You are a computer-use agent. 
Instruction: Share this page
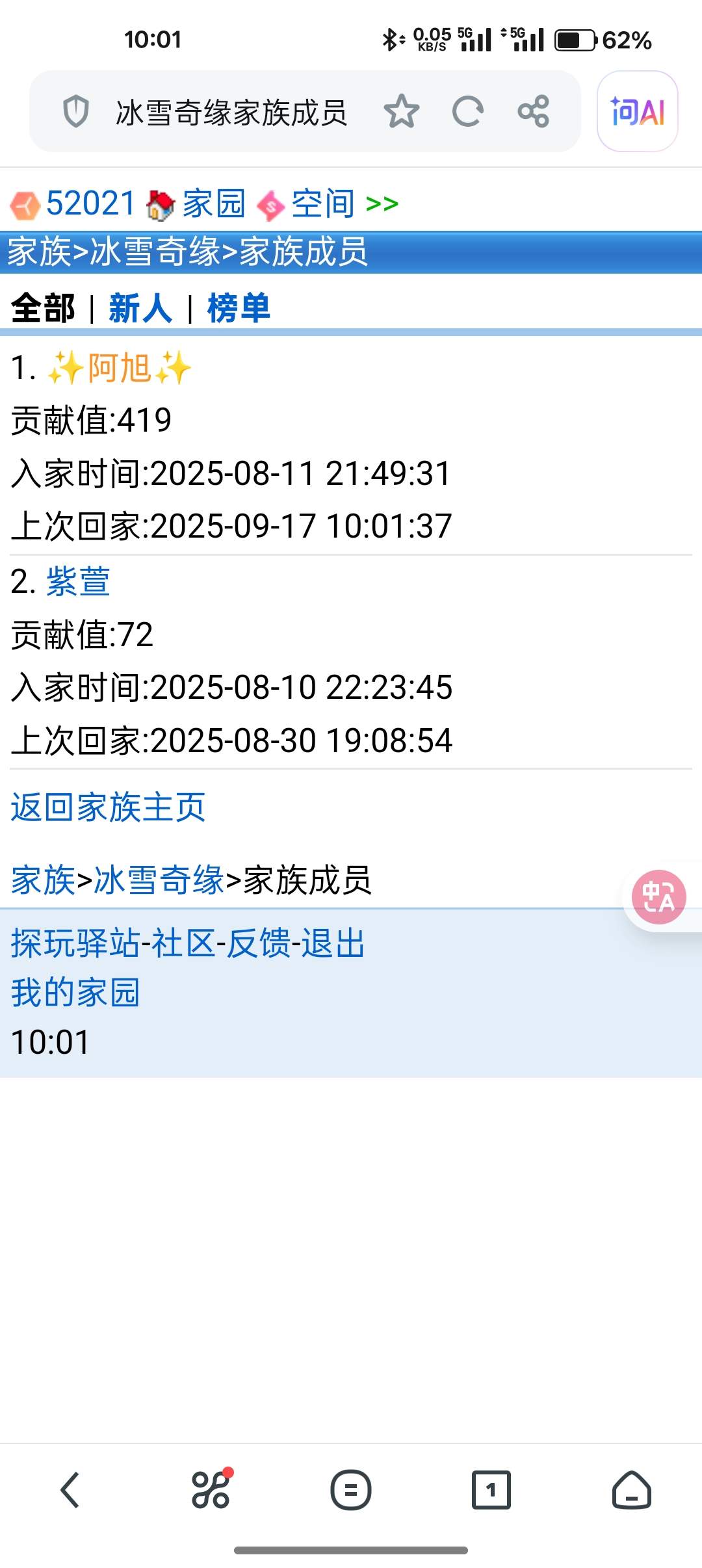coord(534,111)
